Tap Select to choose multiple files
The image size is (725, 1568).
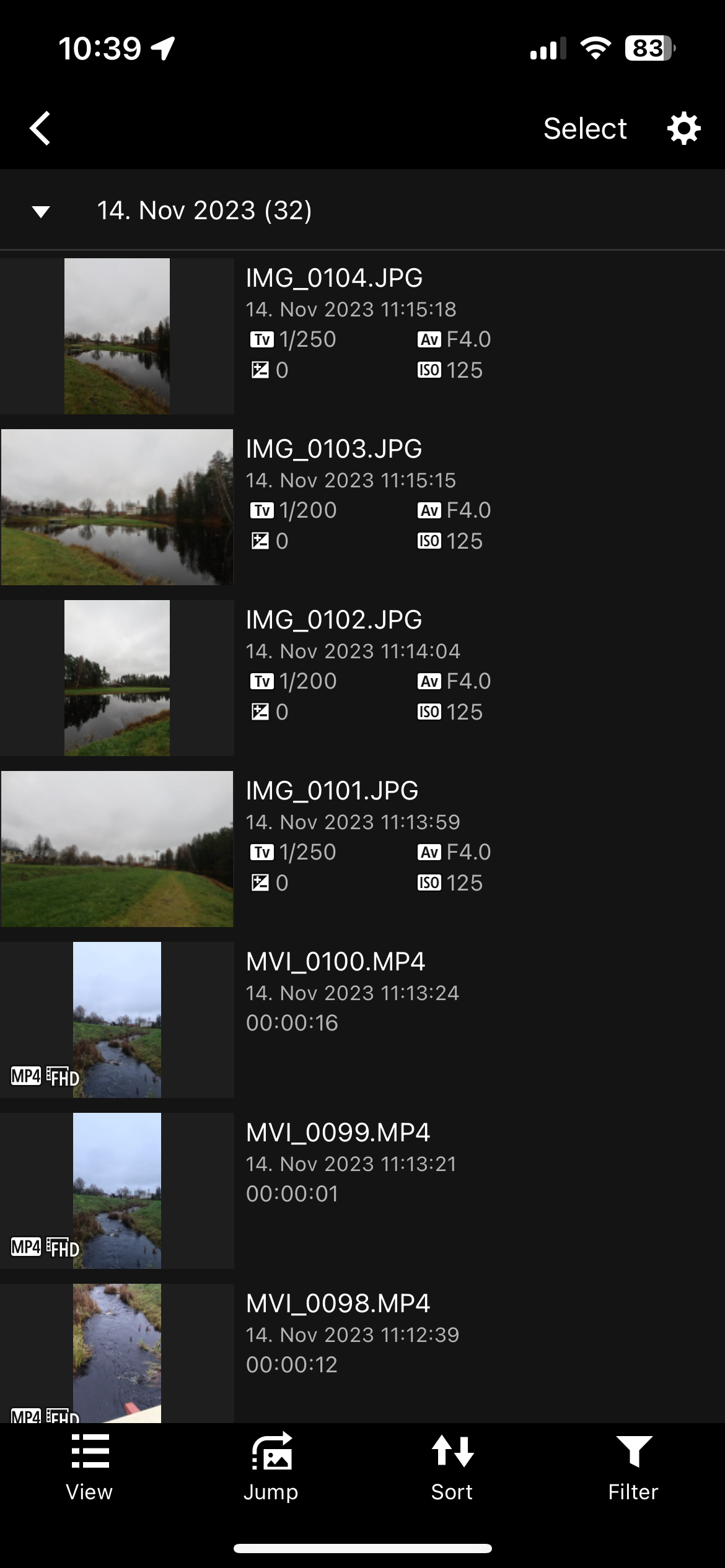click(585, 129)
